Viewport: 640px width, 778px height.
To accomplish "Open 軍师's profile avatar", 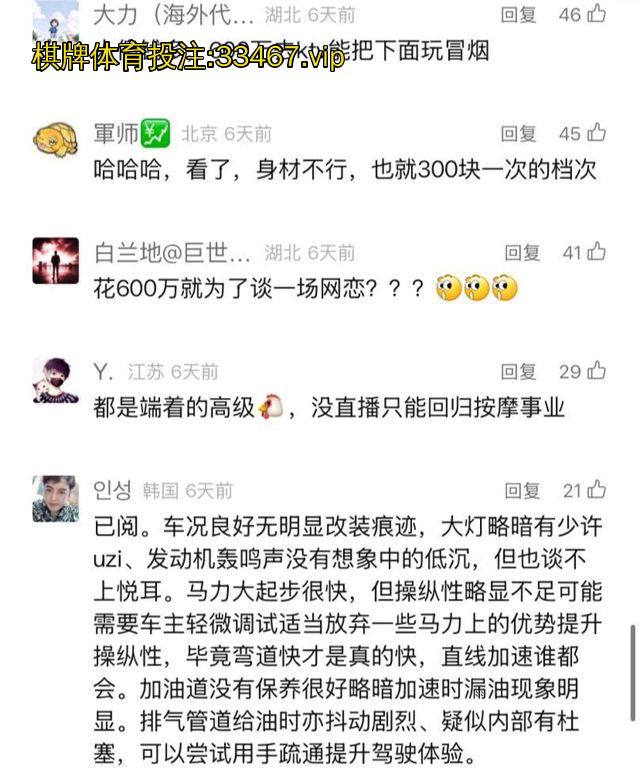I will click(x=55, y=137).
